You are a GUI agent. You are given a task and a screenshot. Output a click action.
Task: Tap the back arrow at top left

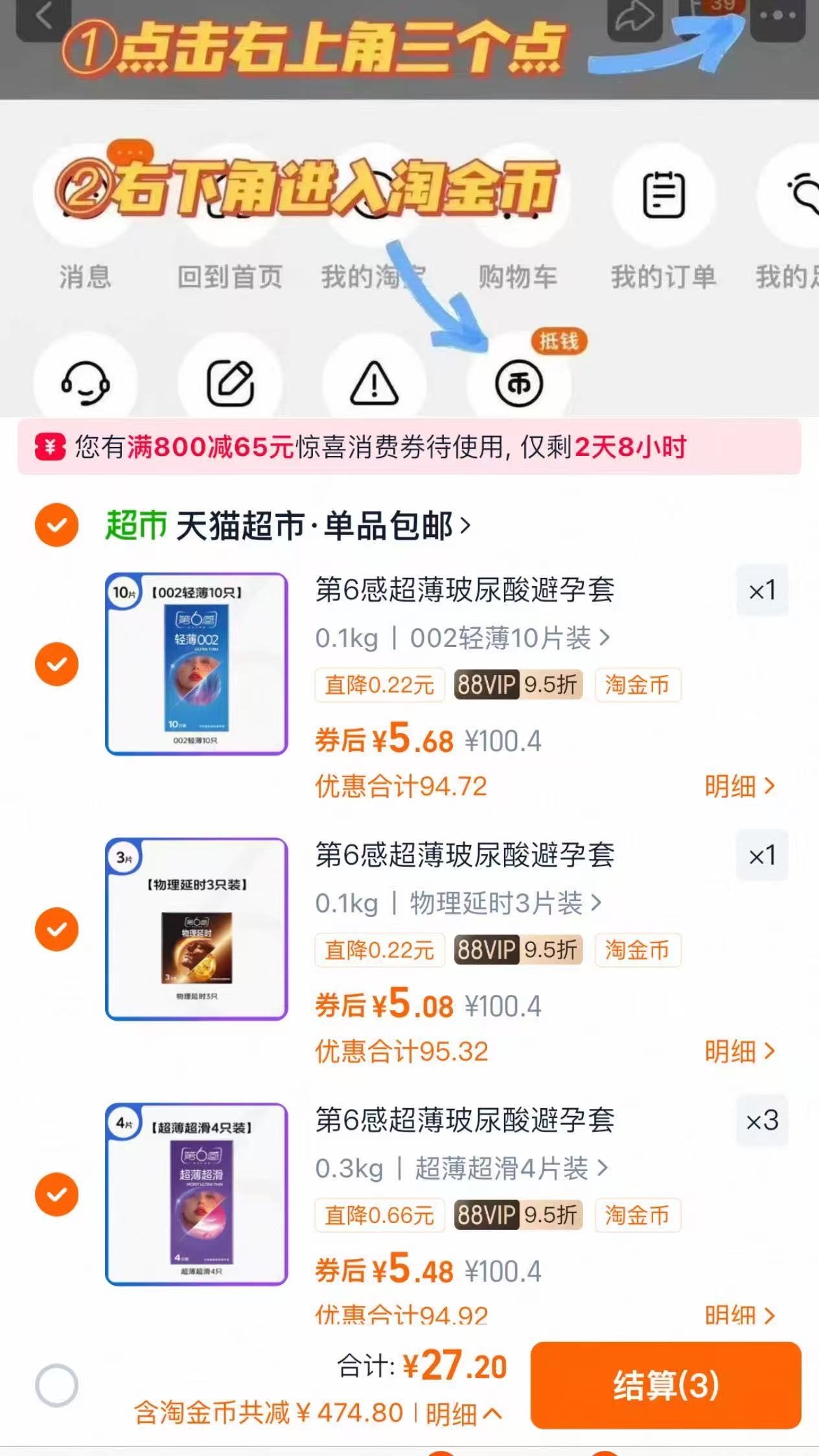pos(44,17)
